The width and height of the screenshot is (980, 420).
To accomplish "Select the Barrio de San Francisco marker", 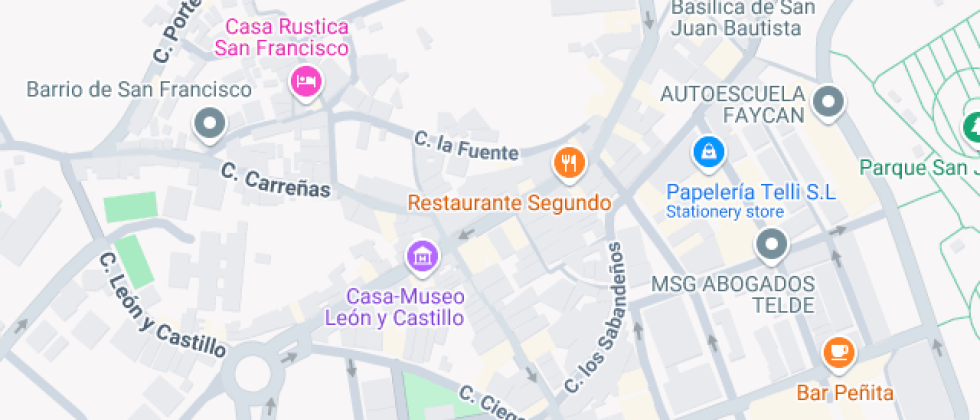I will click(x=210, y=124).
